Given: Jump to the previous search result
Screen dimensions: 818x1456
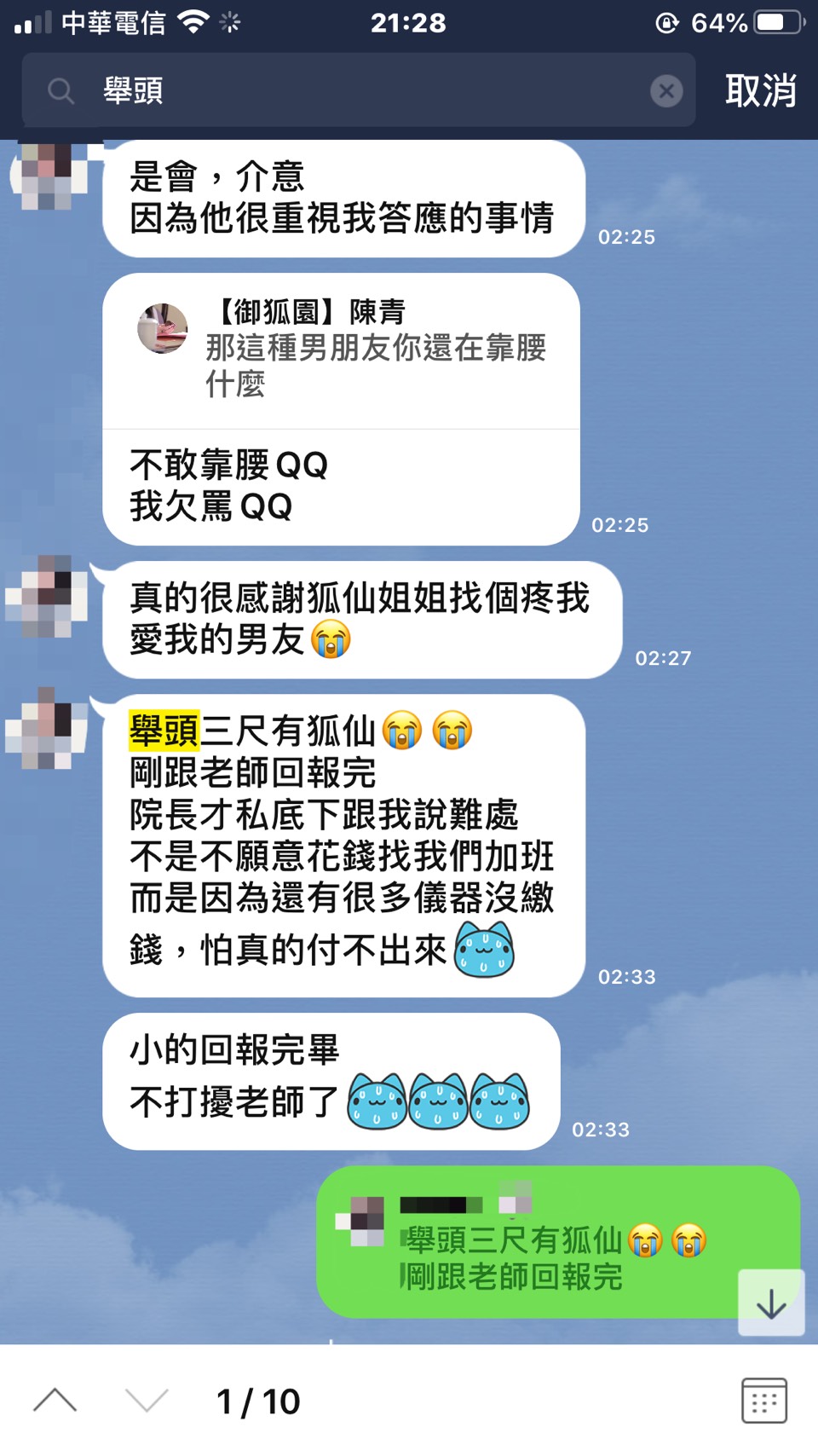Looking at the screenshot, I should (55, 1401).
